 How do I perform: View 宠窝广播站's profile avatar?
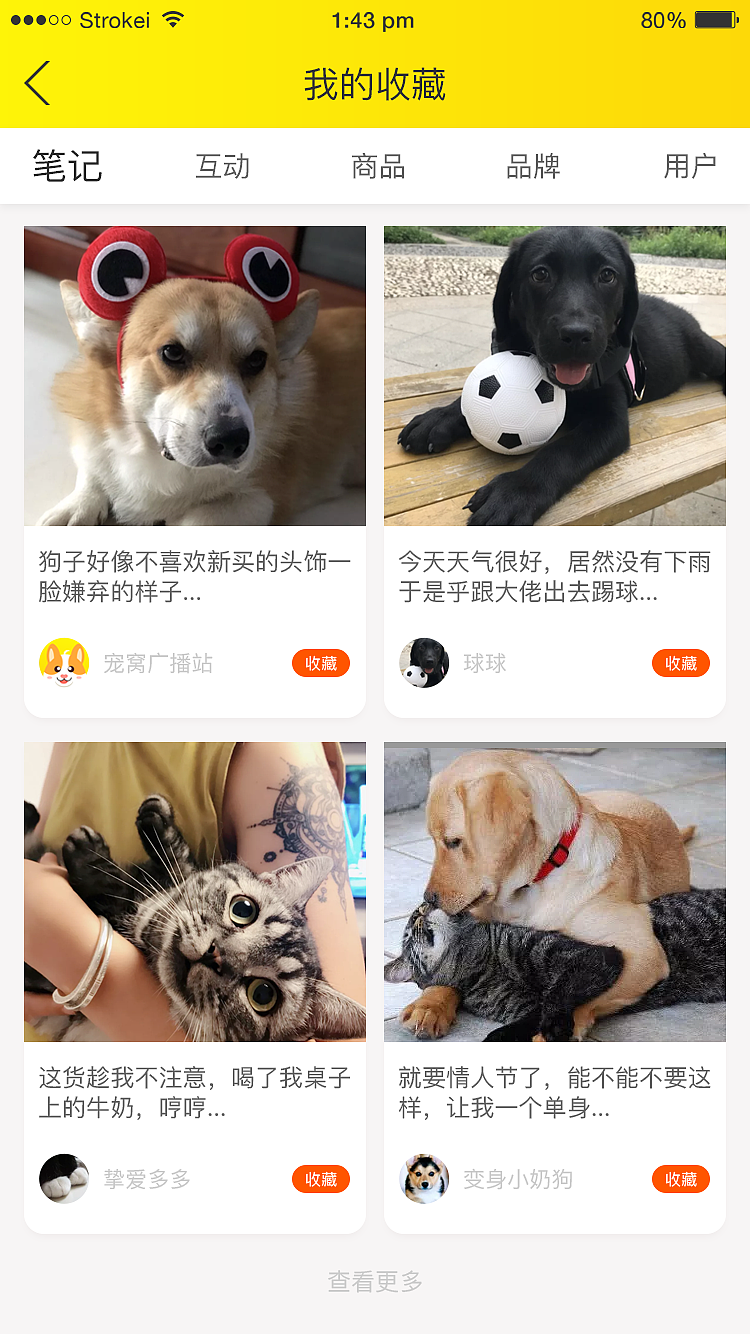pyautogui.click(x=64, y=663)
